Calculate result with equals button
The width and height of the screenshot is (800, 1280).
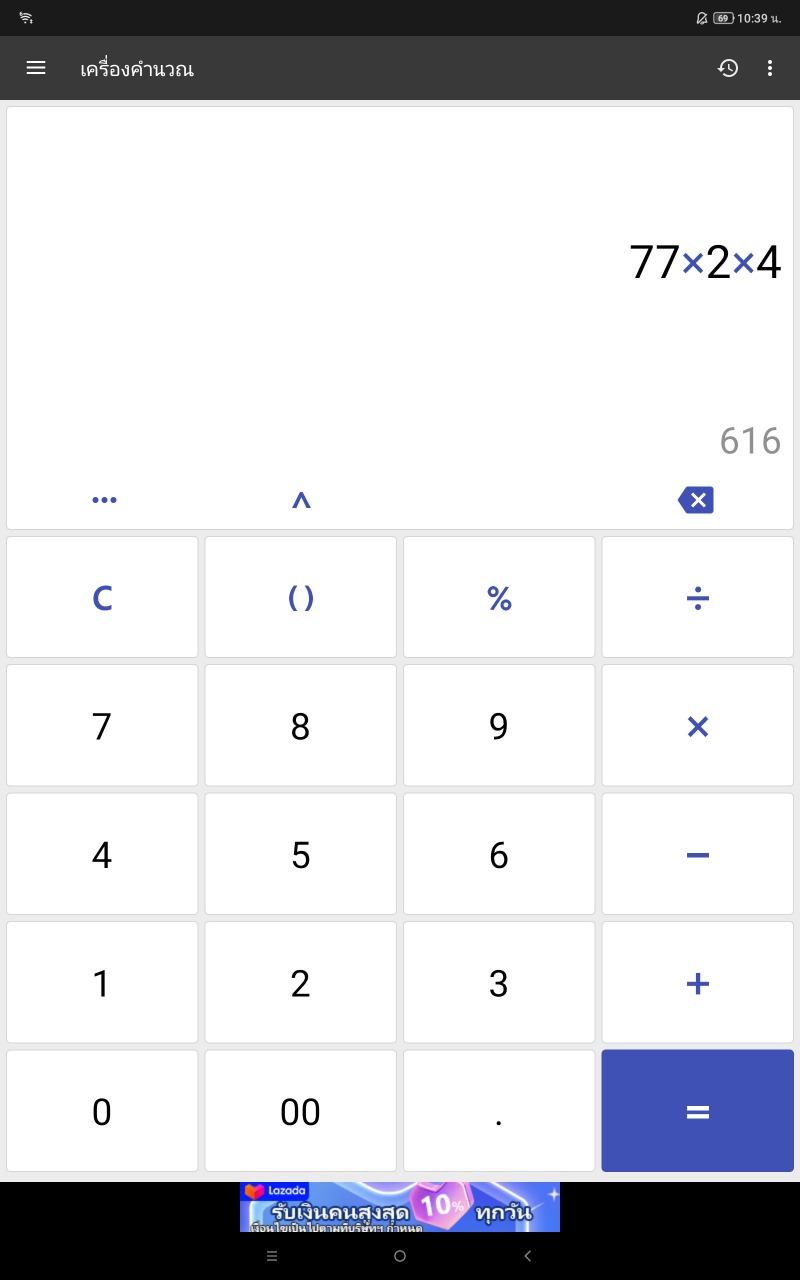(x=697, y=1110)
